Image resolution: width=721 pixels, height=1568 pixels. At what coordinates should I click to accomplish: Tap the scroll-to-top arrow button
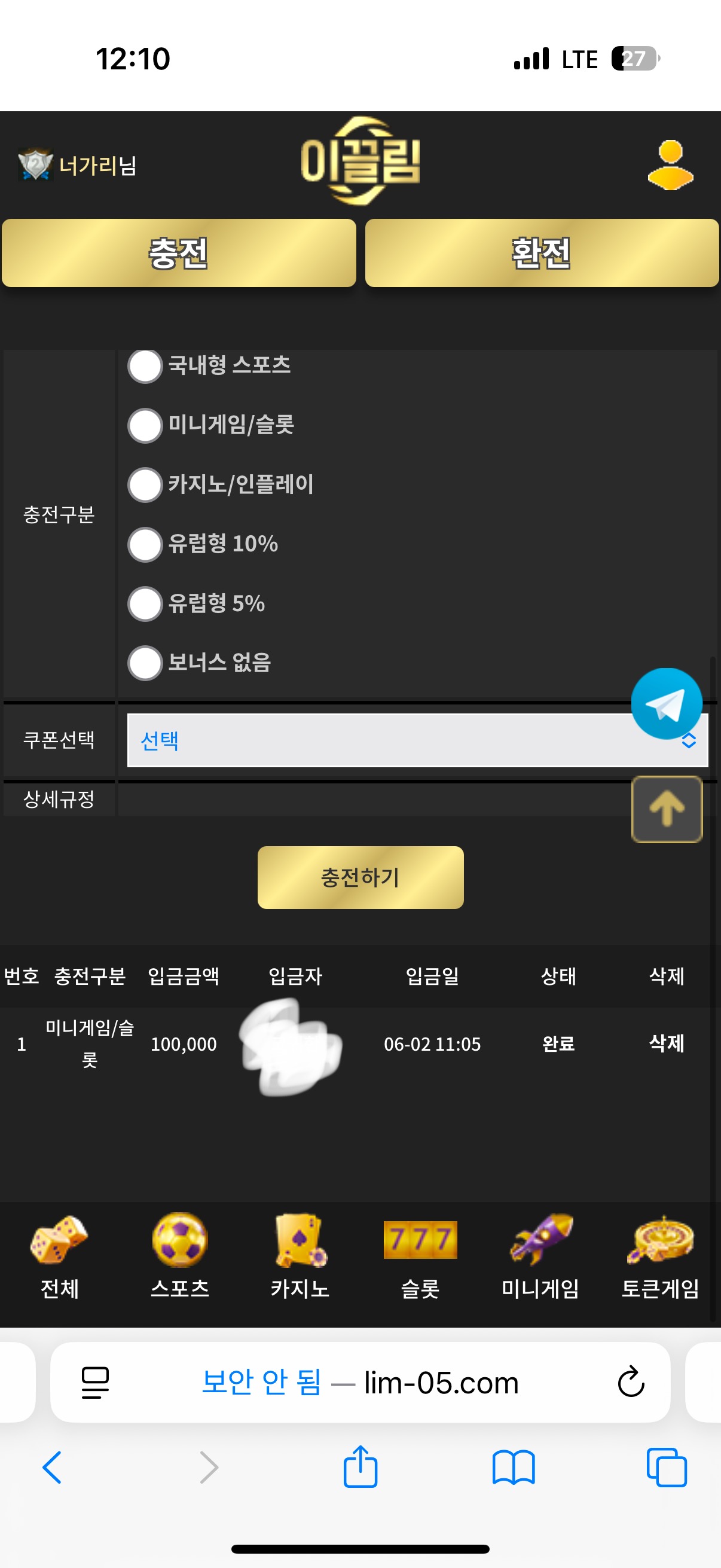click(x=667, y=809)
